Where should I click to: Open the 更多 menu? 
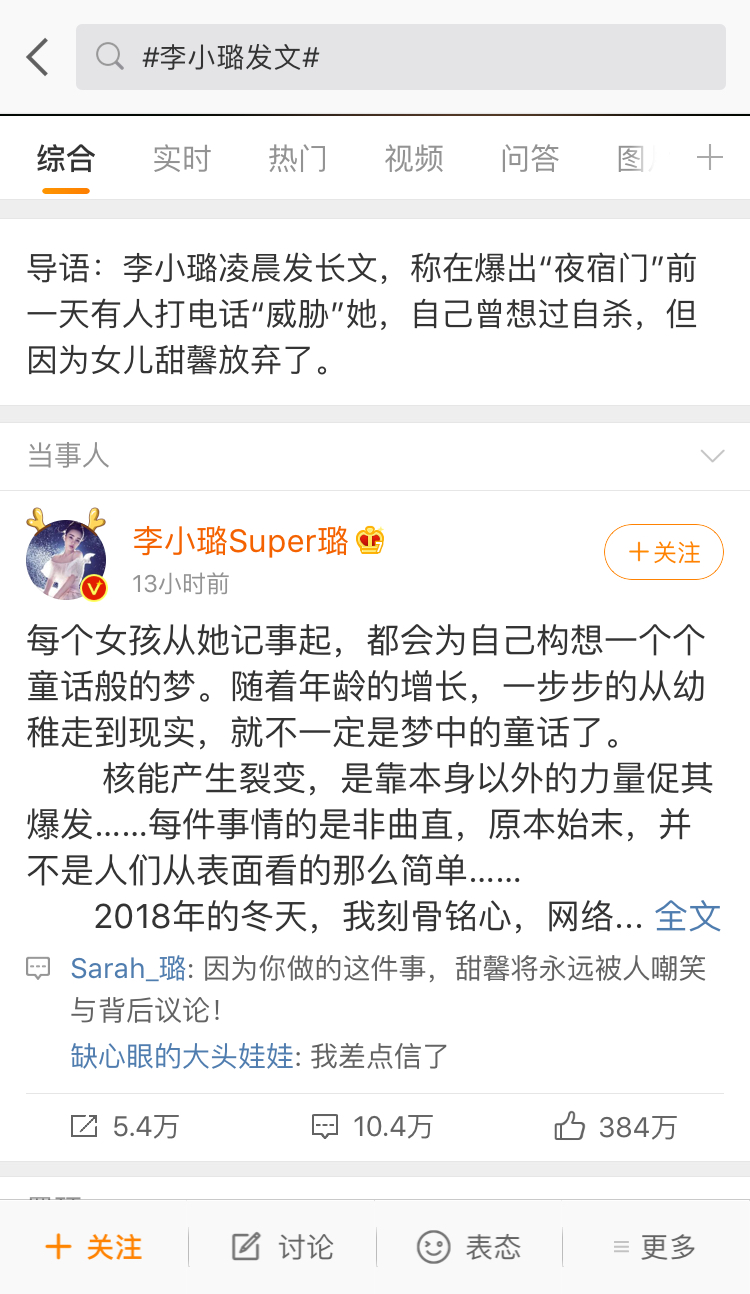(655, 1247)
